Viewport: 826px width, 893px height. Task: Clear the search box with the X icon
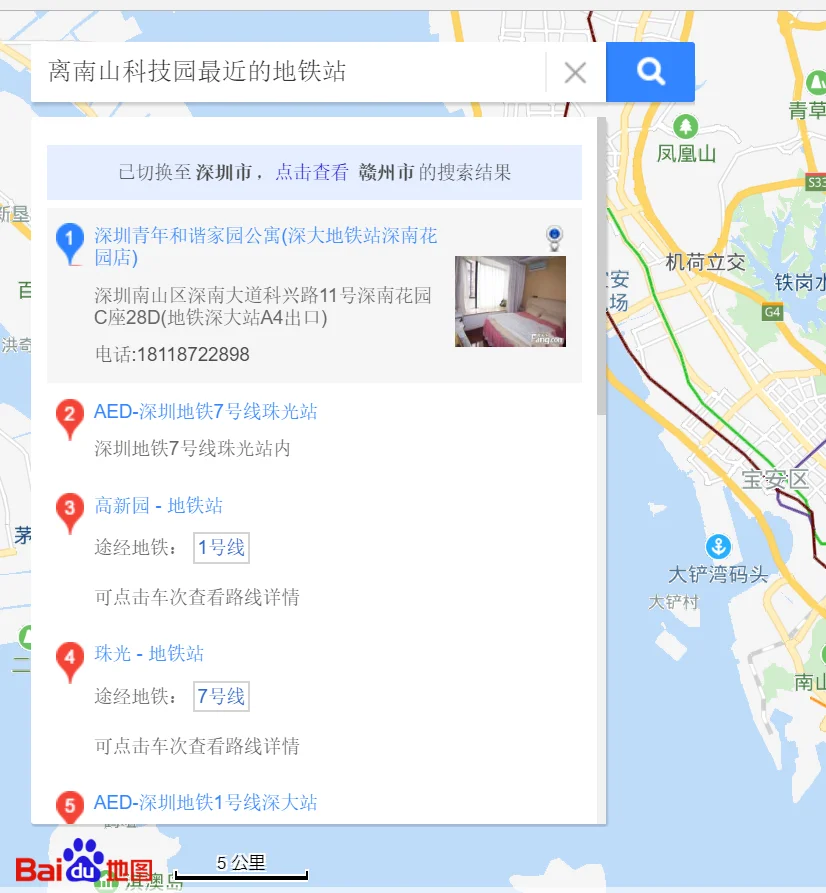575,72
